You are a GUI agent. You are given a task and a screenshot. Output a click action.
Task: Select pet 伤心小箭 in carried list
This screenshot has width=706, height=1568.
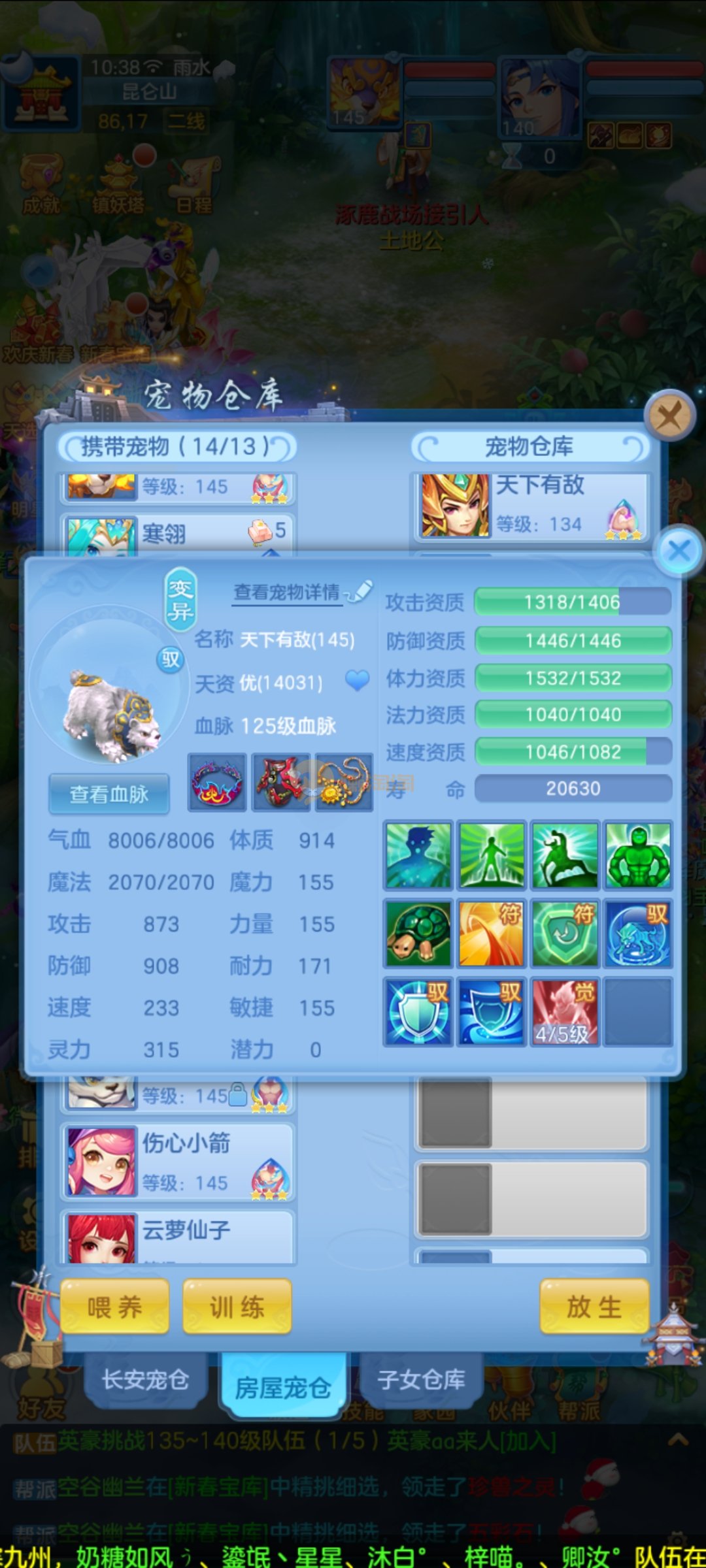pyautogui.click(x=178, y=1162)
